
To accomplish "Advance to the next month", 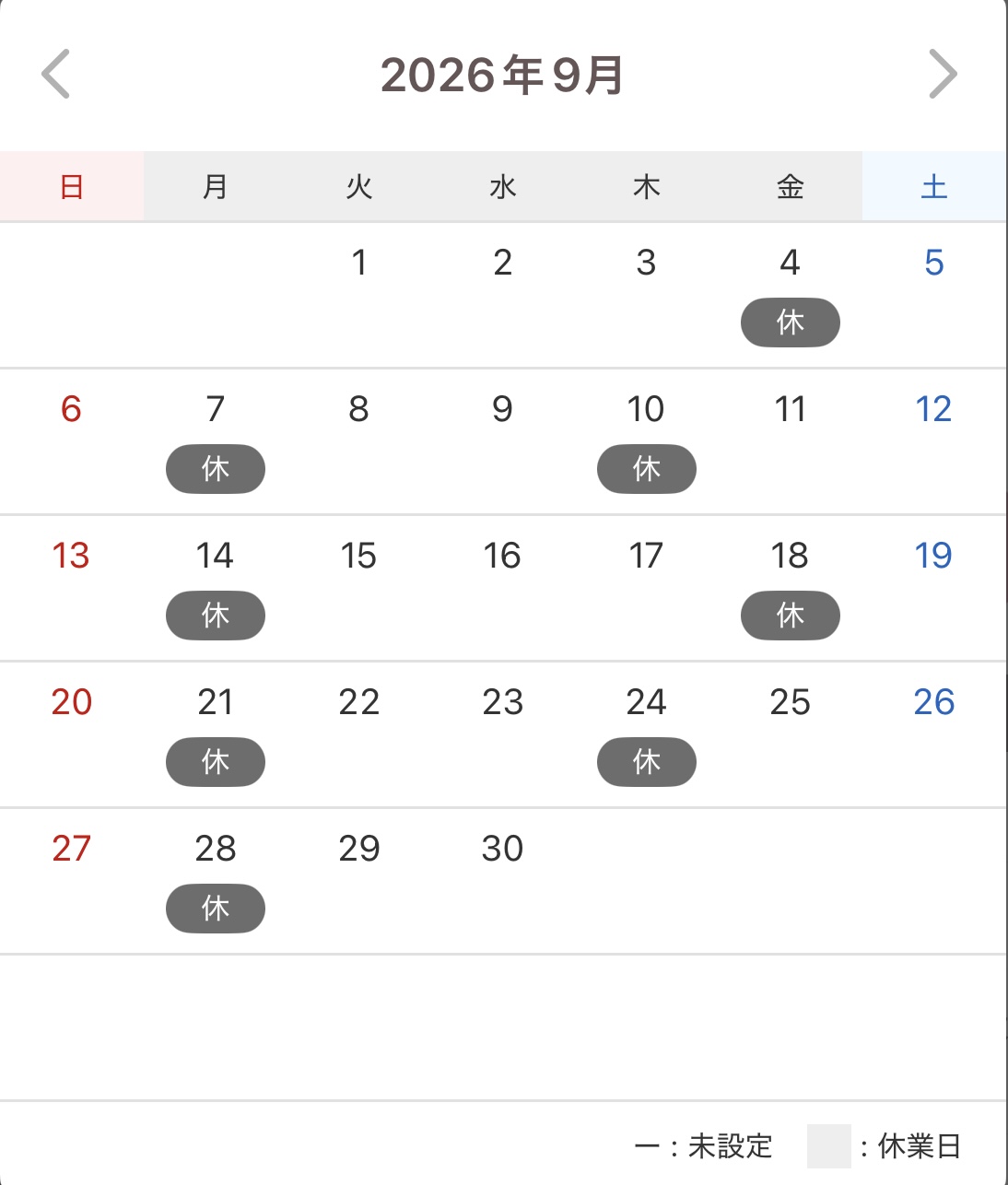I will tap(943, 74).
